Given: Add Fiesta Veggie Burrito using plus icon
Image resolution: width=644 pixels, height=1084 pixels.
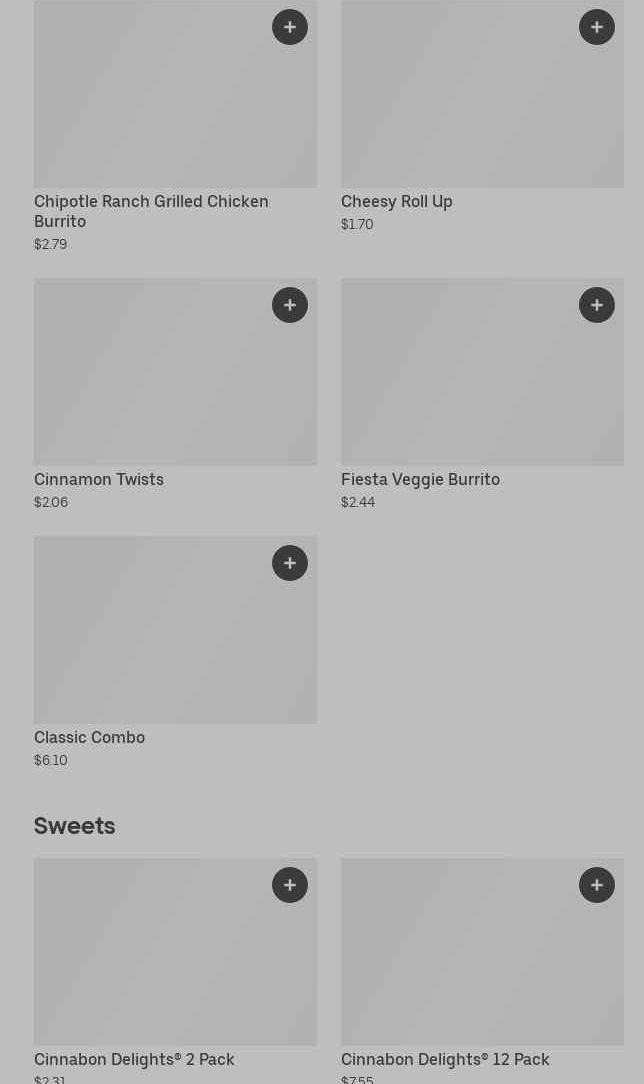Looking at the screenshot, I should [597, 305].
